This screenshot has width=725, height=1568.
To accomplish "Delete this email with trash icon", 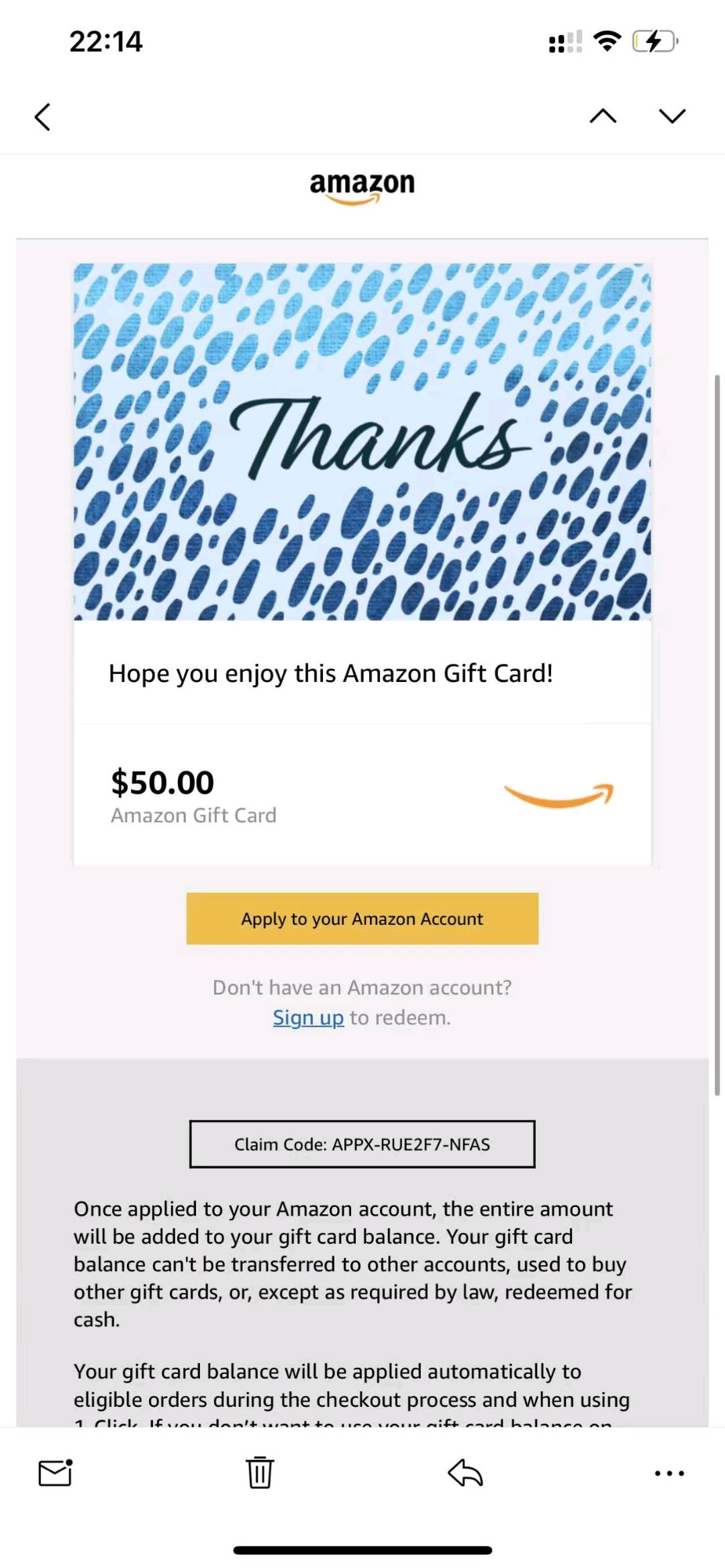I will click(260, 1473).
